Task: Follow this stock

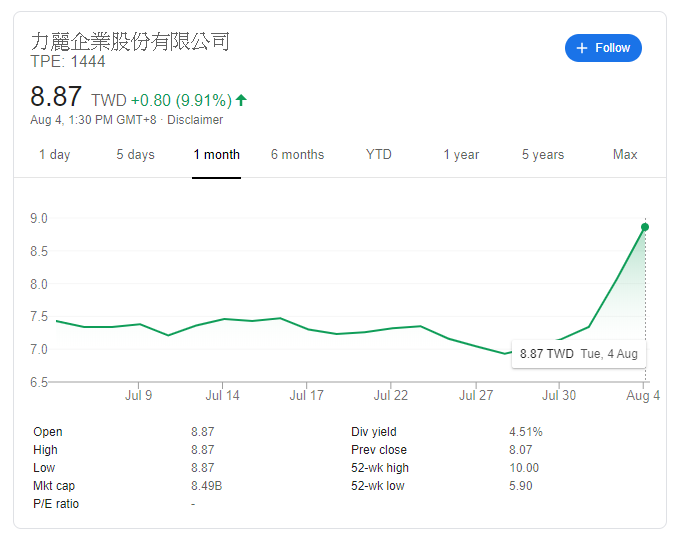Action: point(603,48)
